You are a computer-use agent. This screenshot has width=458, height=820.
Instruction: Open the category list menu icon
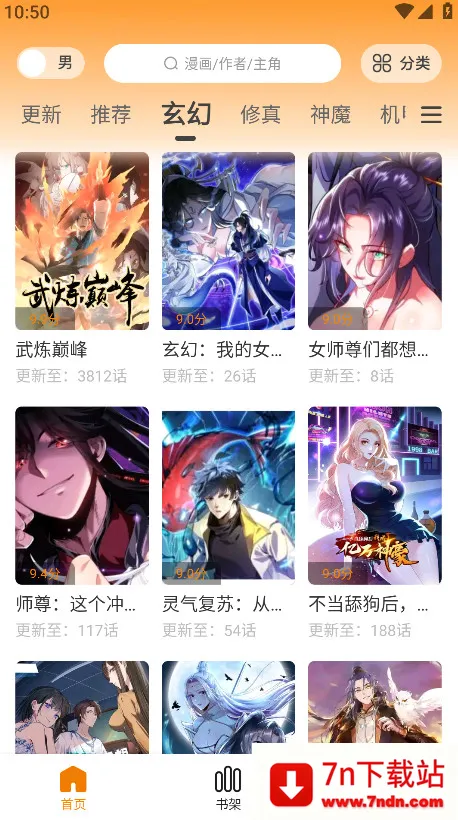431,115
